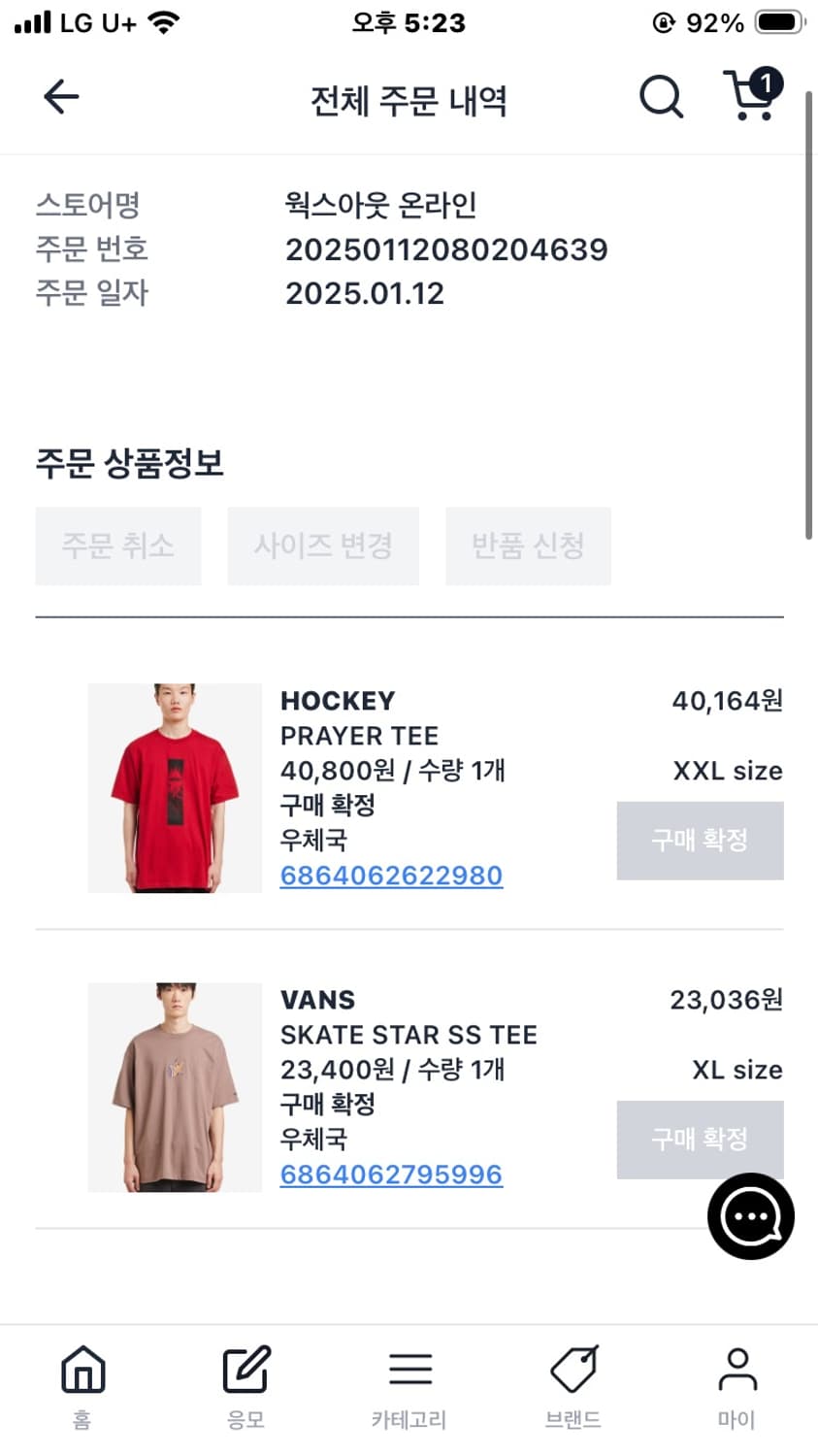818x1456 pixels.
Task: Select the 홈 home icon in bottom bar
Action: tap(82, 1372)
